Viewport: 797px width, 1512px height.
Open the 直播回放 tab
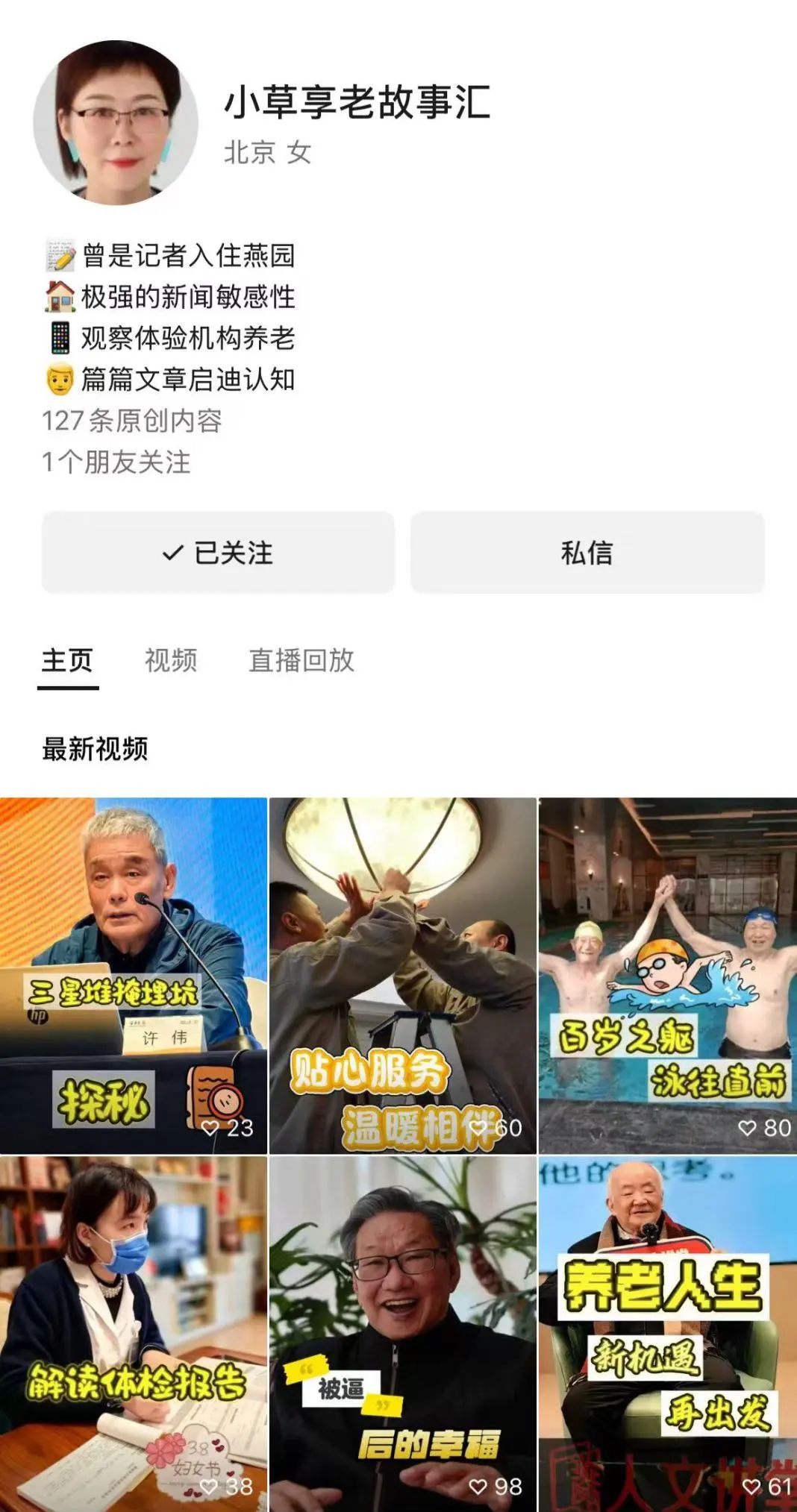pos(301,660)
